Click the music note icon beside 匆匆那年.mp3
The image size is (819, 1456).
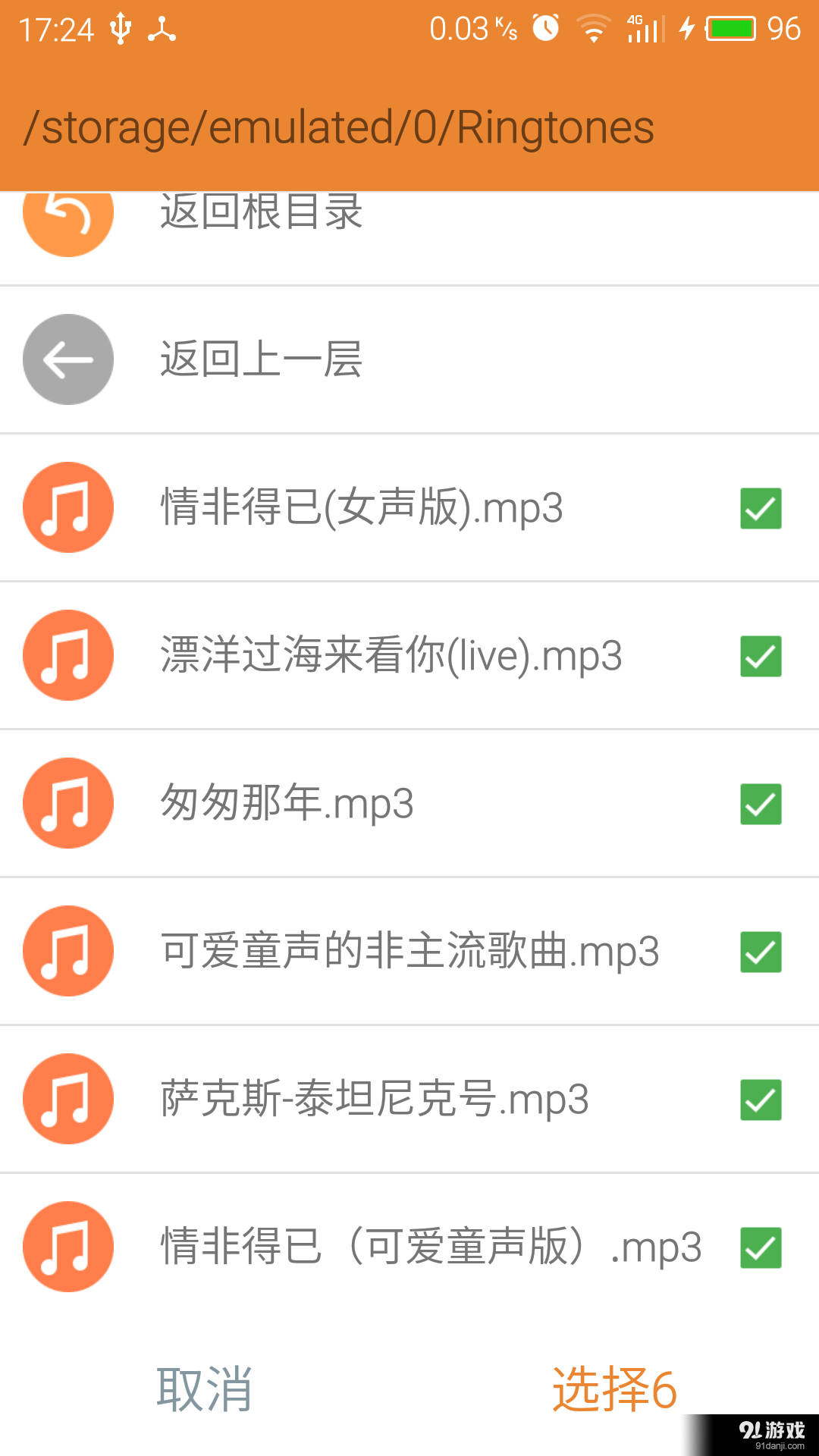tap(67, 803)
